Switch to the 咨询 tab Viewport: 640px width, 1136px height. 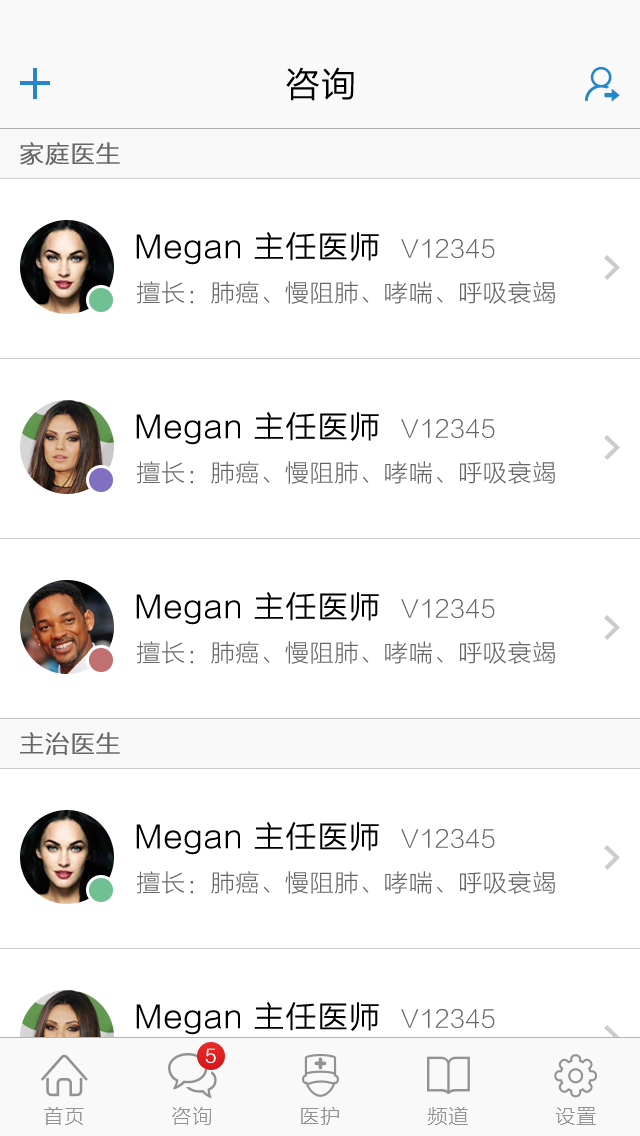[192, 1089]
